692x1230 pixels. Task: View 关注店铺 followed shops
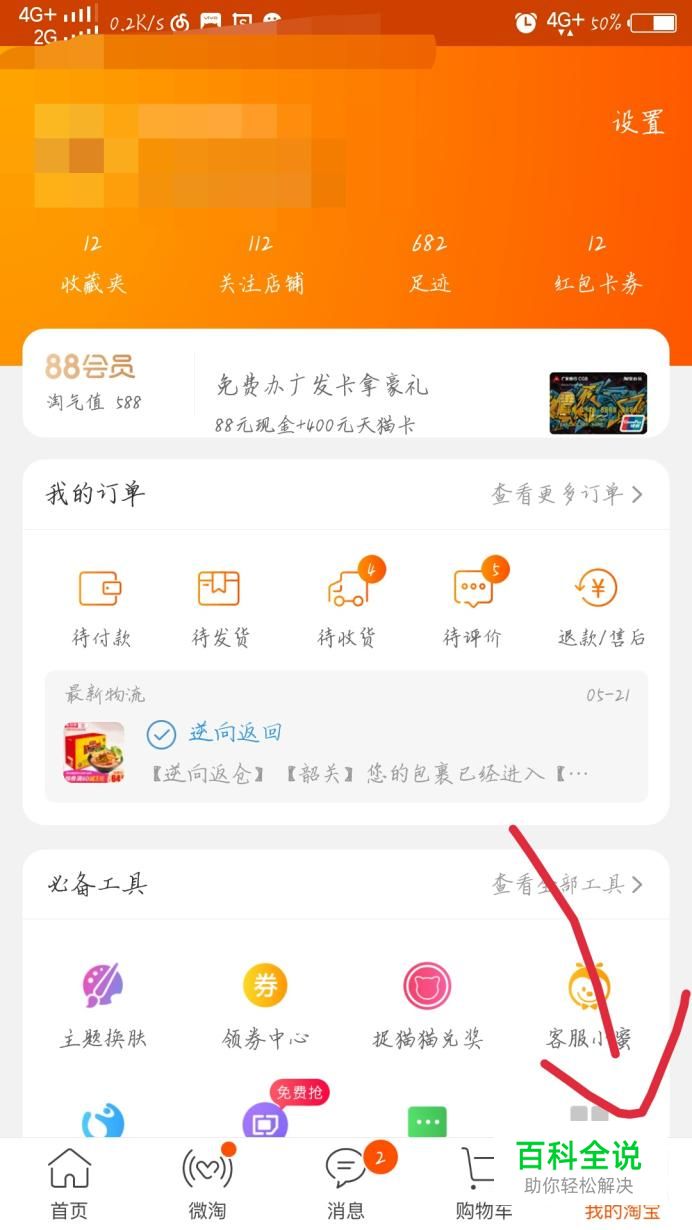[x=261, y=265]
